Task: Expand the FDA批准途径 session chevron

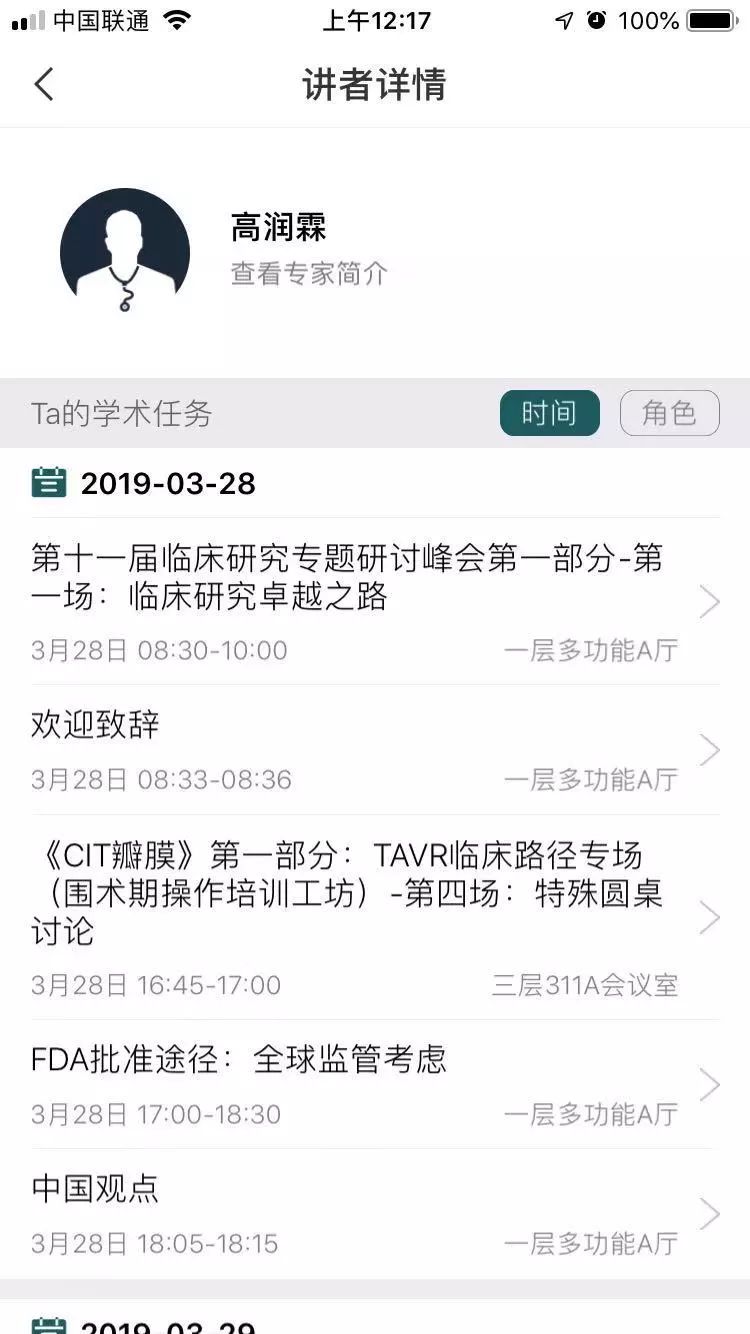Action: (x=711, y=1085)
